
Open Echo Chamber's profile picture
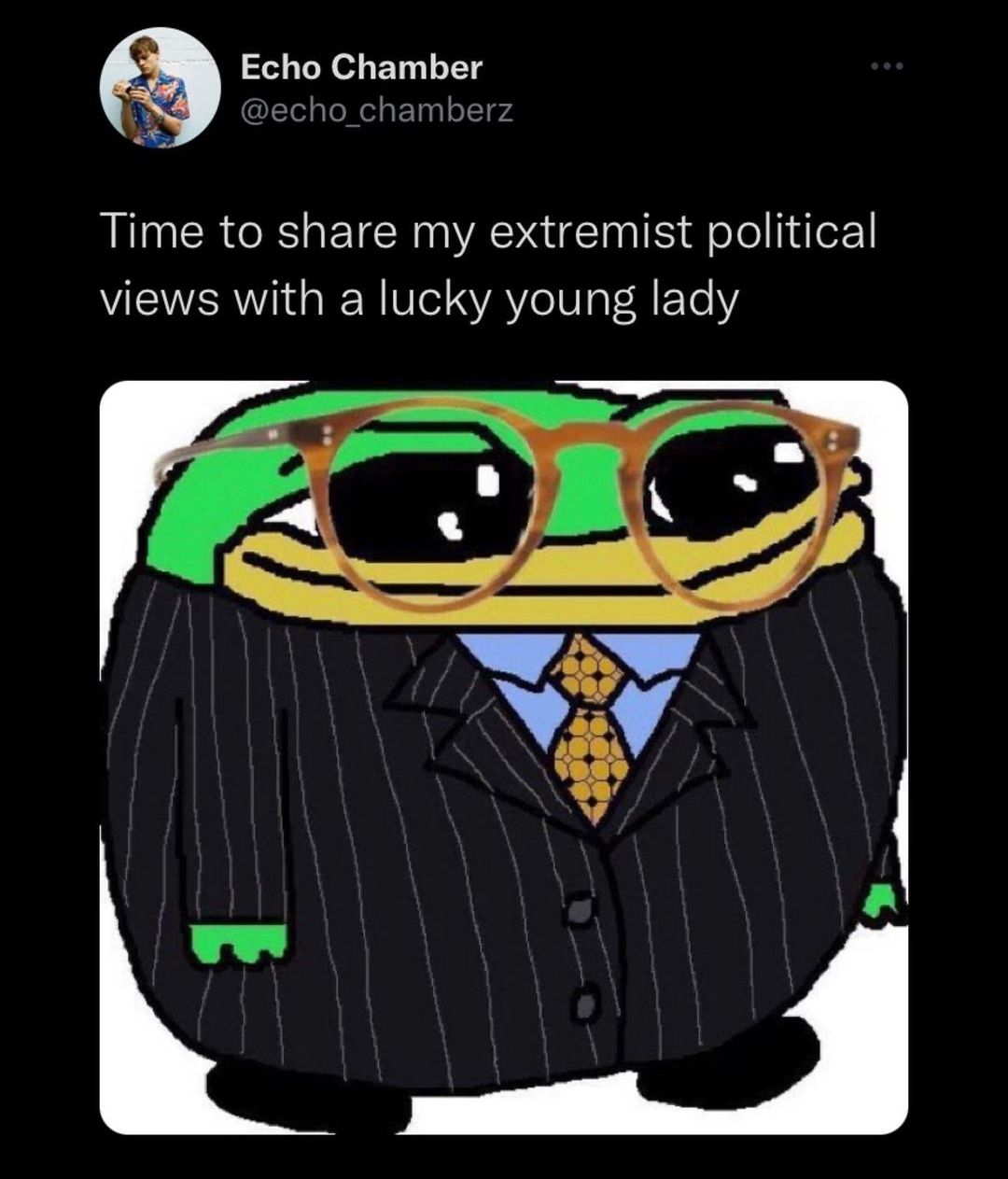coord(160,88)
